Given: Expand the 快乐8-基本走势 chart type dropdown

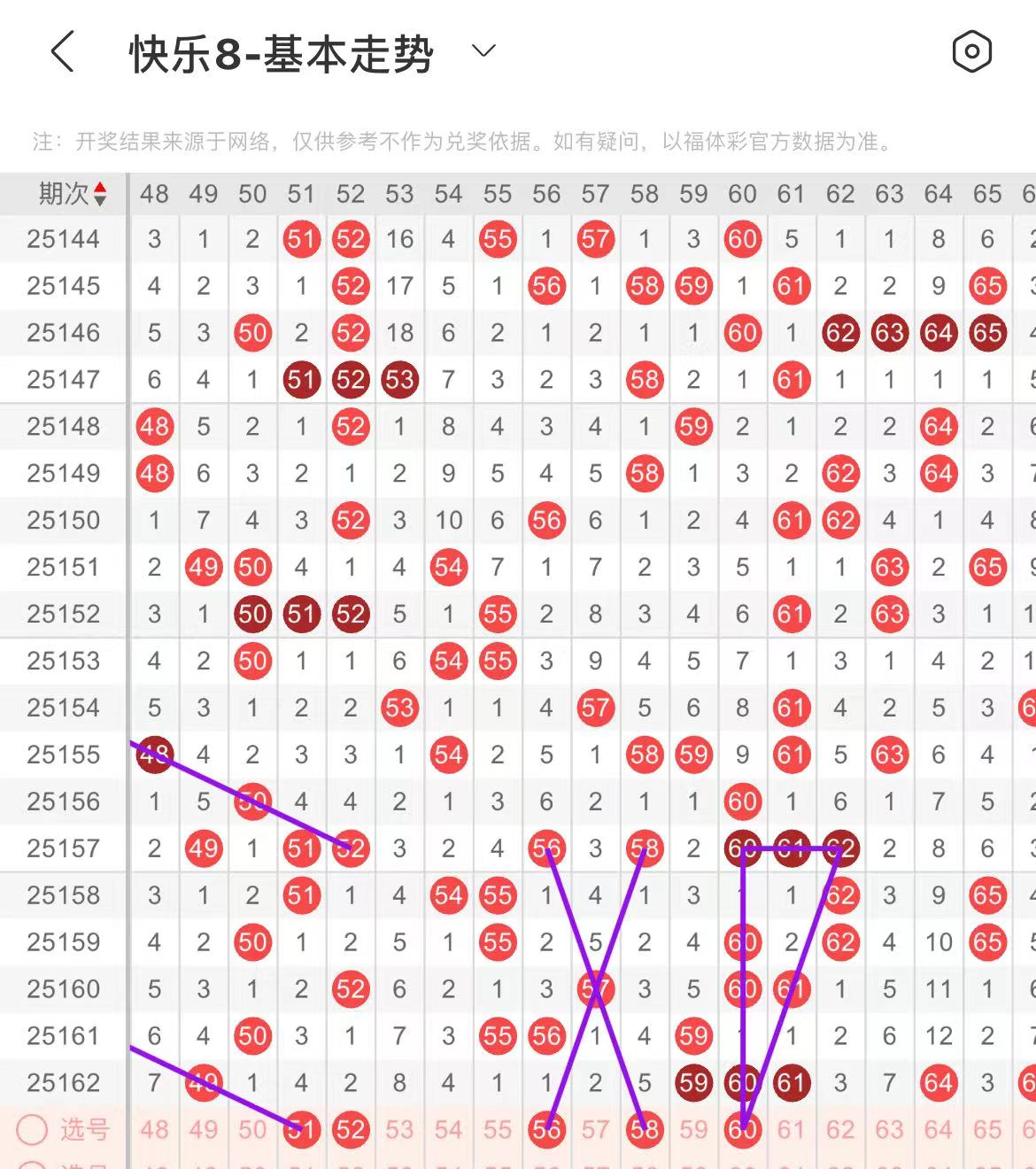Looking at the screenshot, I should pos(483,51).
